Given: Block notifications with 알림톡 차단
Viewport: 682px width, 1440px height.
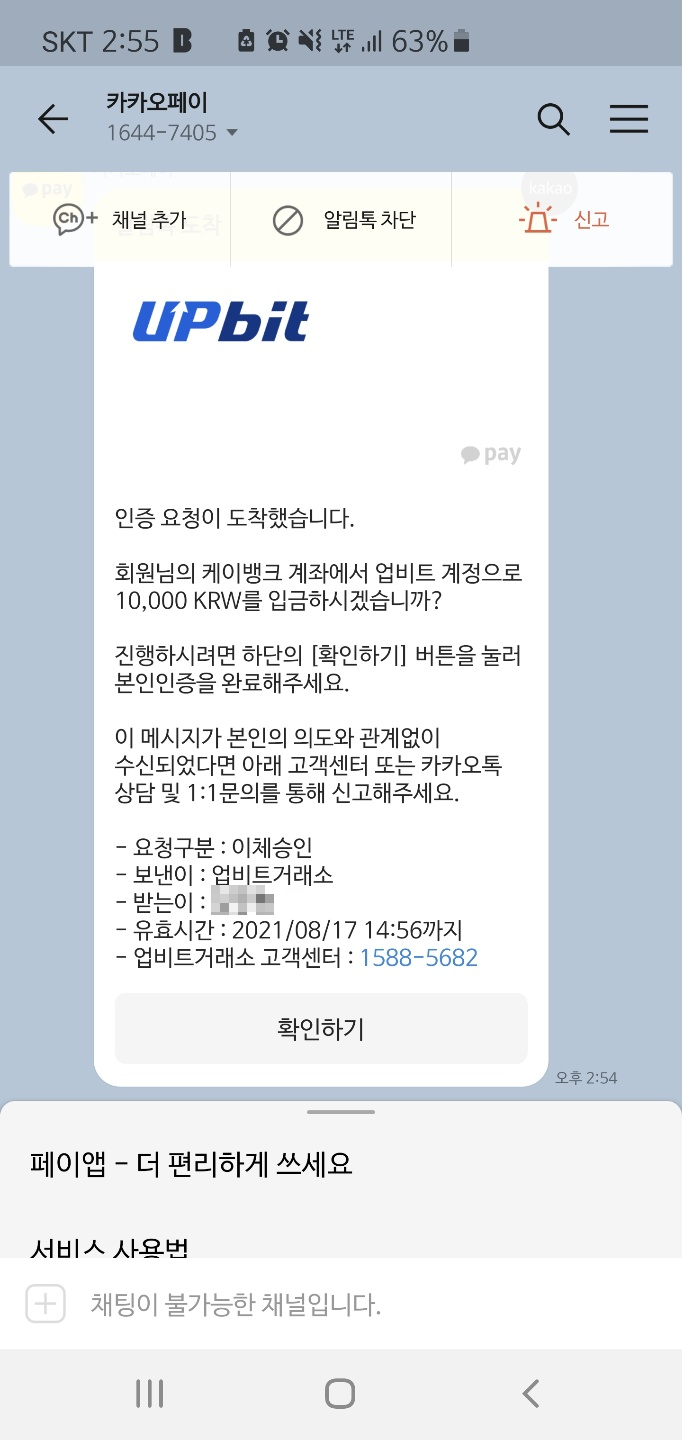Looking at the screenshot, I should (x=343, y=220).
